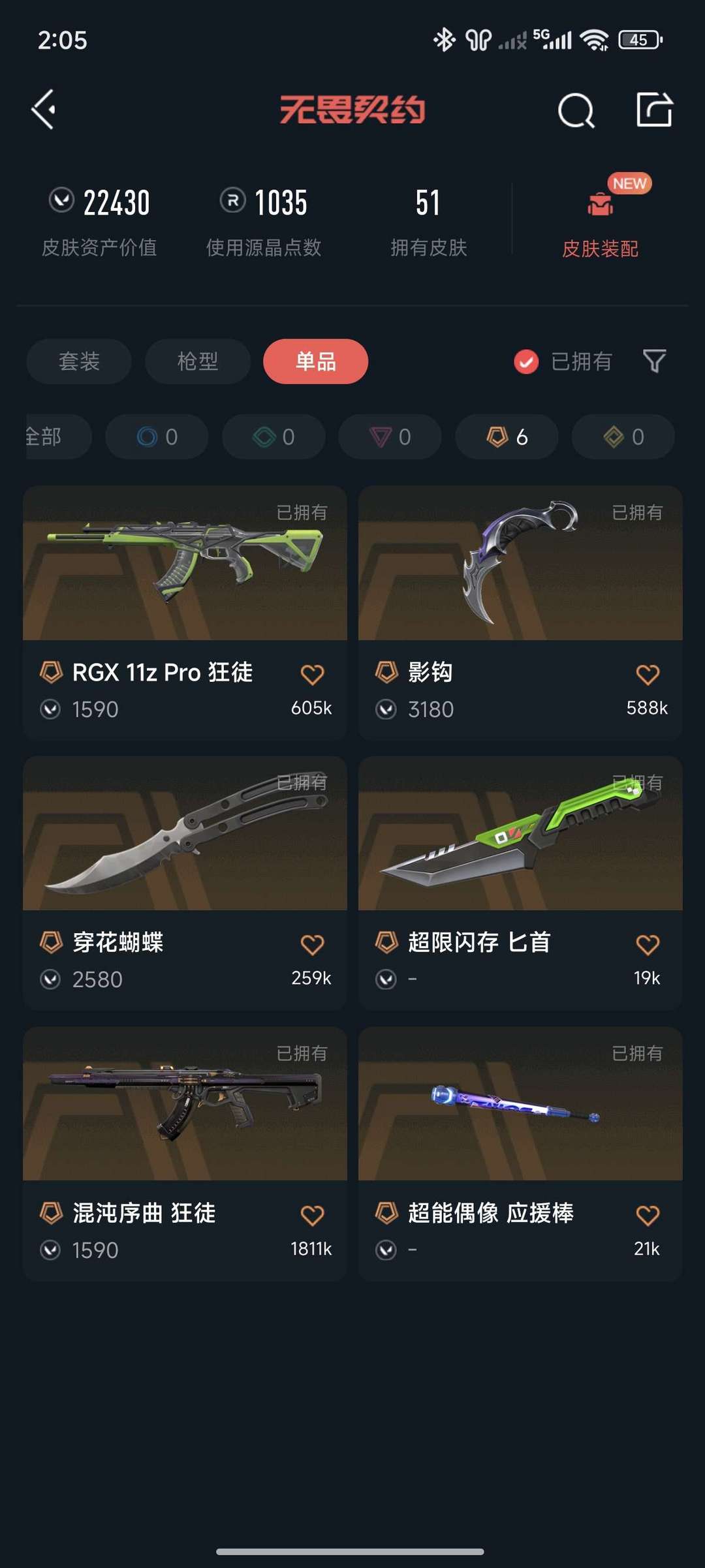This screenshot has width=705, height=1568.
Task: Open the search icon
Action: (x=576, y=110)
